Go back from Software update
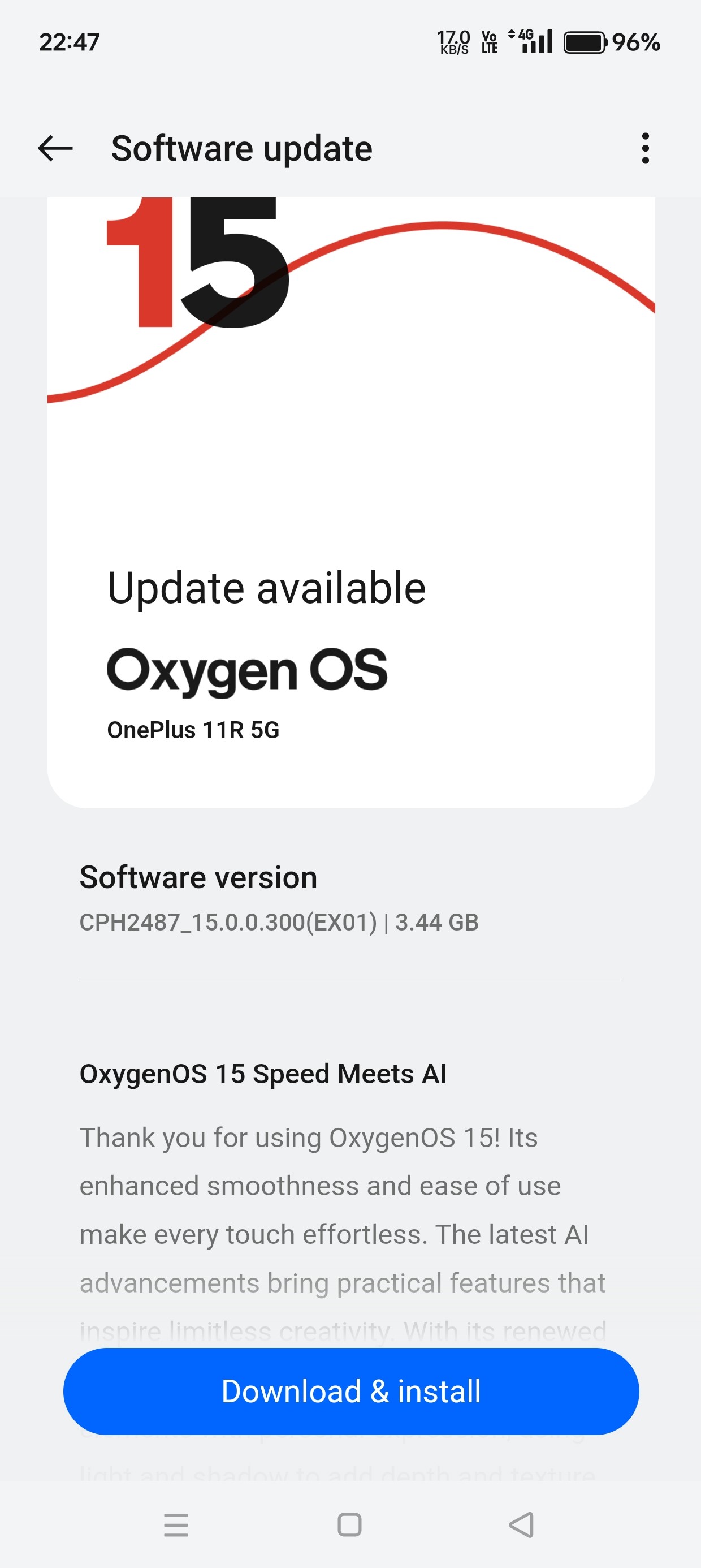Screen dimensions: 701x1568 (55, 149)
